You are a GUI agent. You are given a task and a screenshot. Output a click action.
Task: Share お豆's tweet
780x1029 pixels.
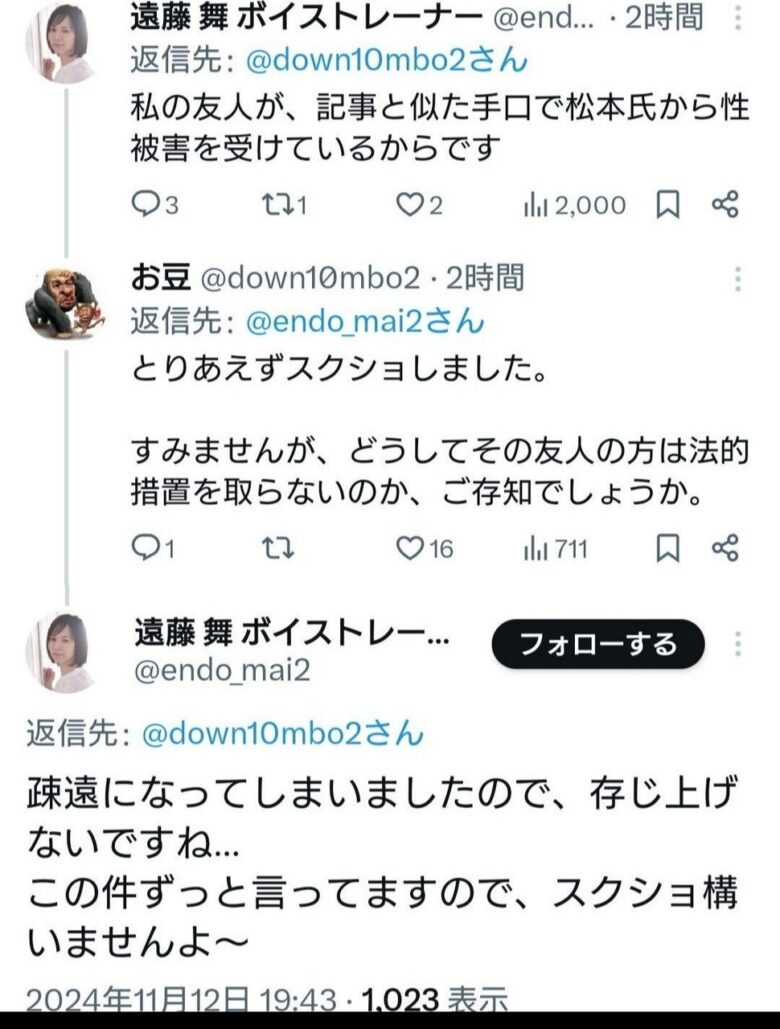coord(725,548)
